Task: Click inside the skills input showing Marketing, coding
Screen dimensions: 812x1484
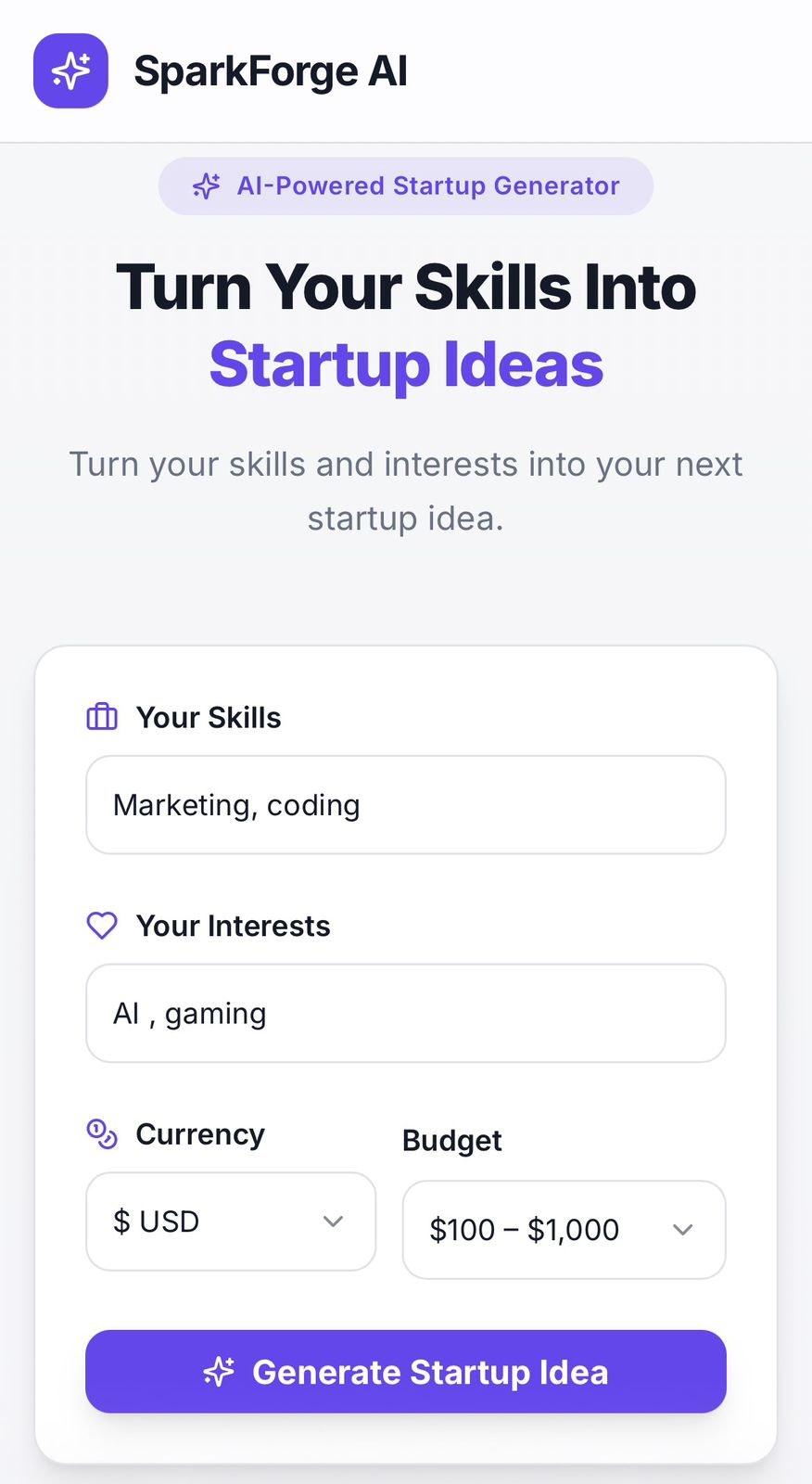Action: coord(405,804)
